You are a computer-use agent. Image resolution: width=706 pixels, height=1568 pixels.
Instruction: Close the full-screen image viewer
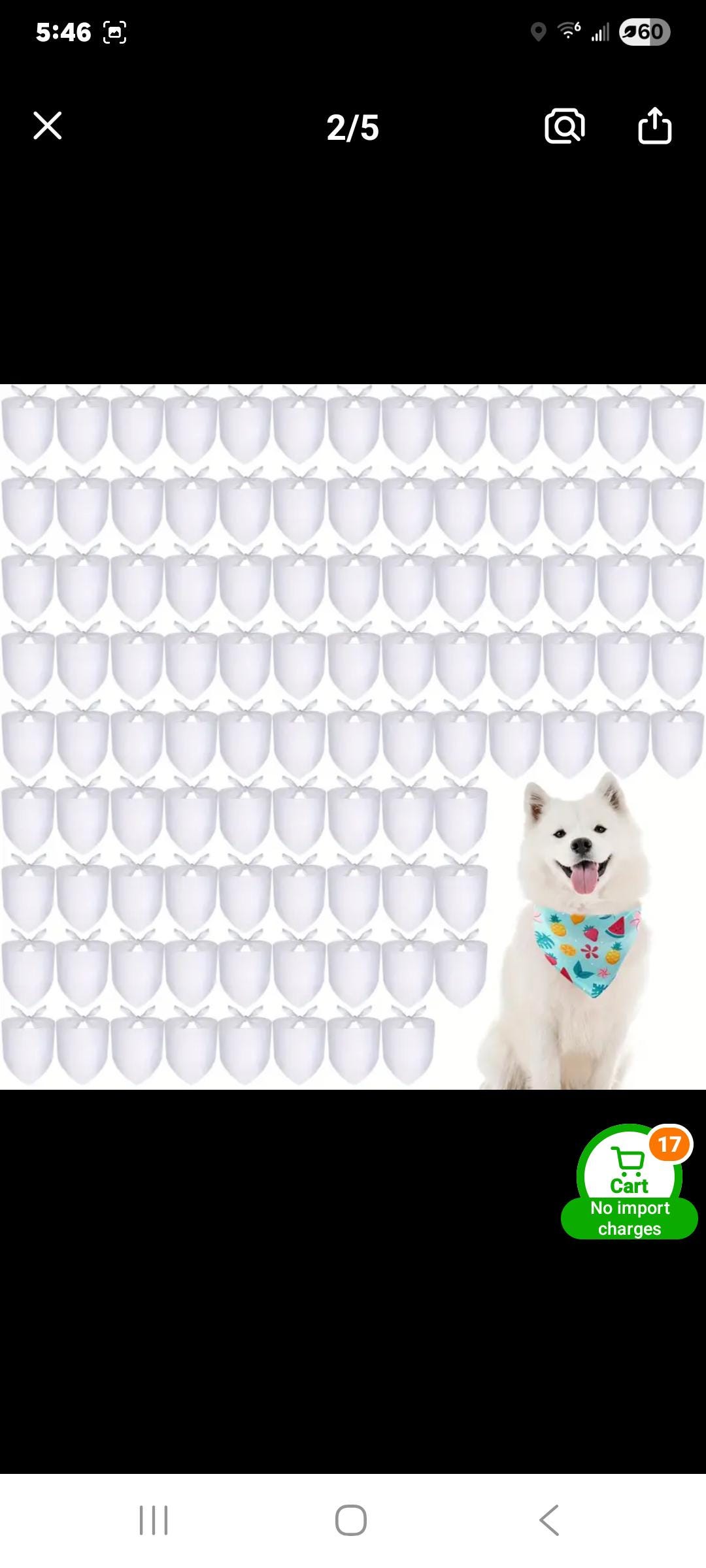pyautogui.click(x=48, y=125)
